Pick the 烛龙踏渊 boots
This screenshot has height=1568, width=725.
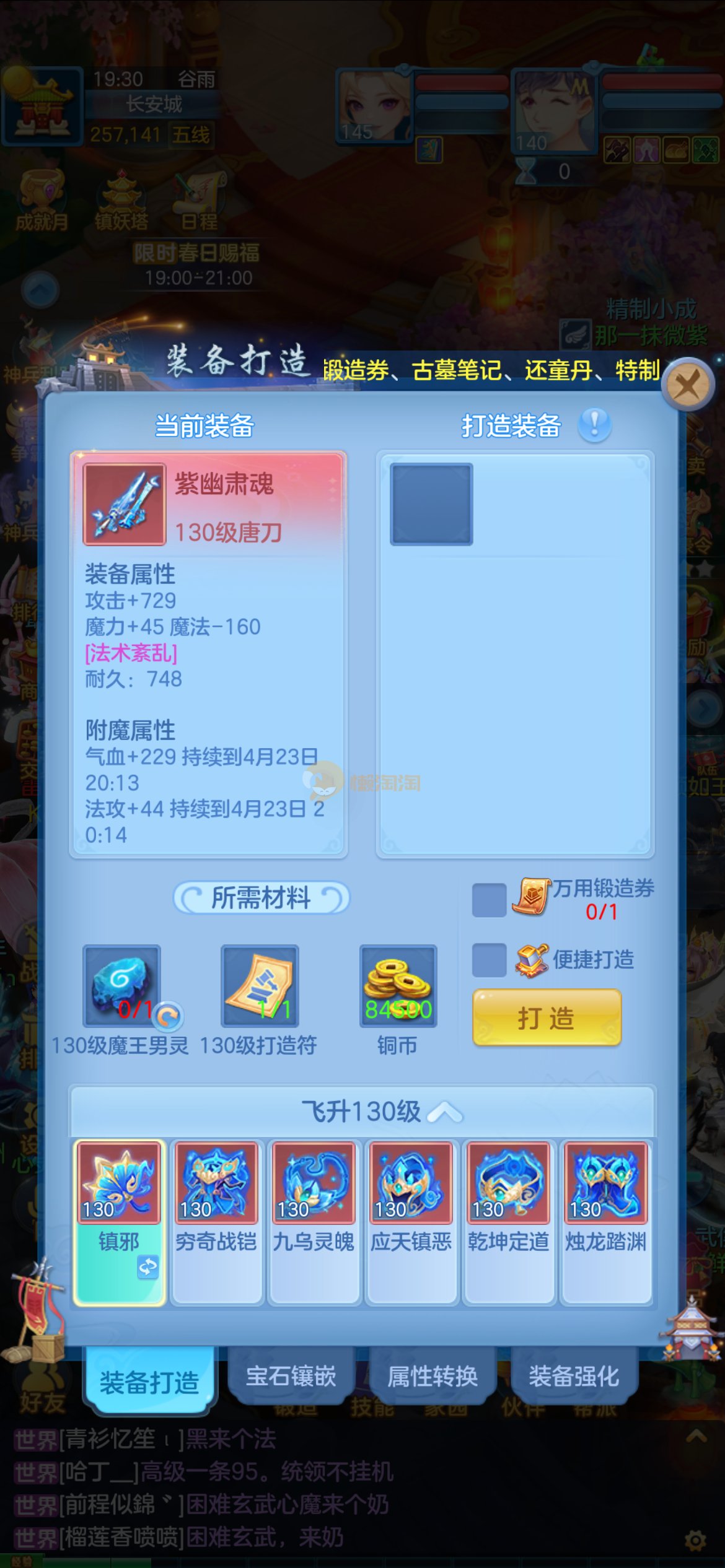[x=605, y=1184]
